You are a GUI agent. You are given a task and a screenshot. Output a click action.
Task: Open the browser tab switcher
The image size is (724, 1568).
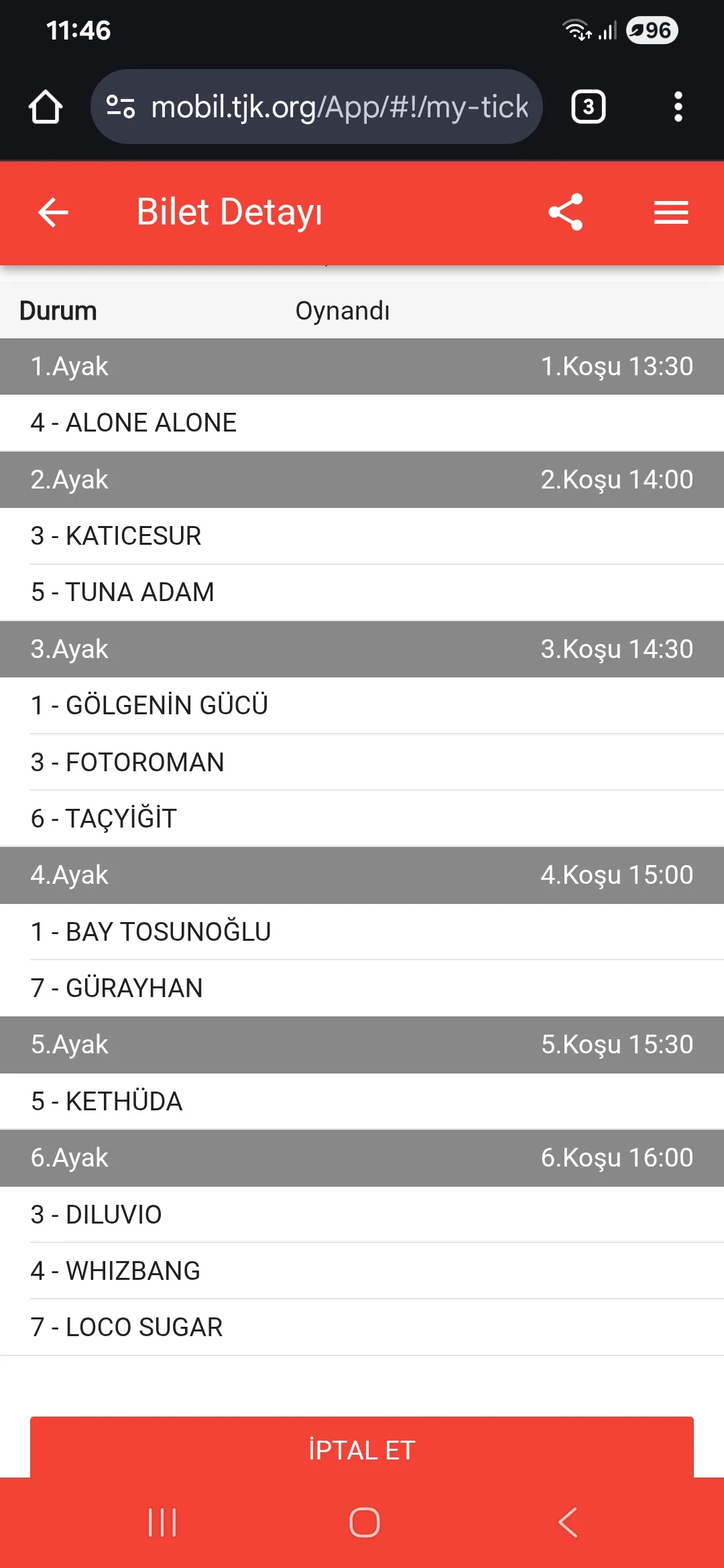pos(588,107)
